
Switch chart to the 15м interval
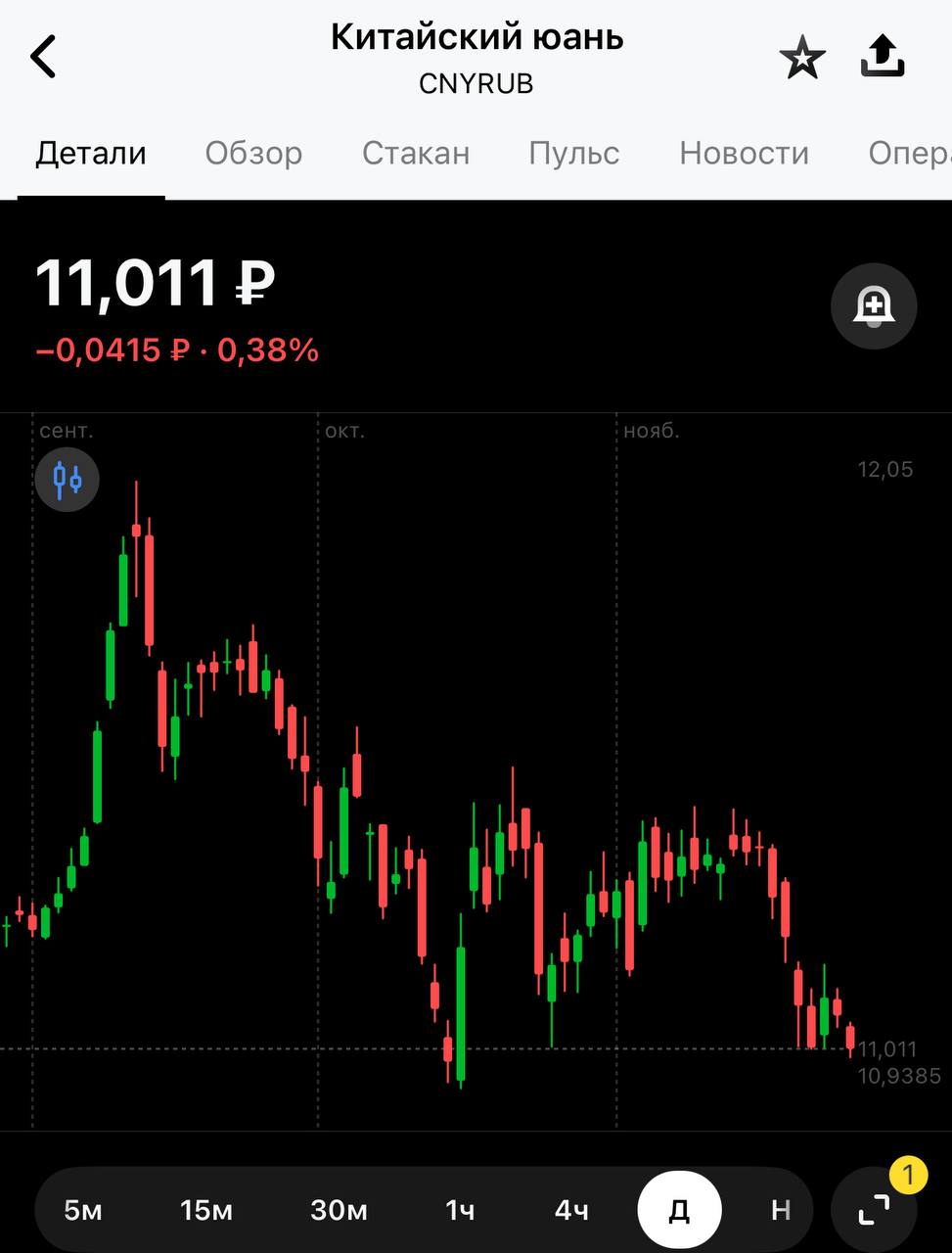[206, 1211]
